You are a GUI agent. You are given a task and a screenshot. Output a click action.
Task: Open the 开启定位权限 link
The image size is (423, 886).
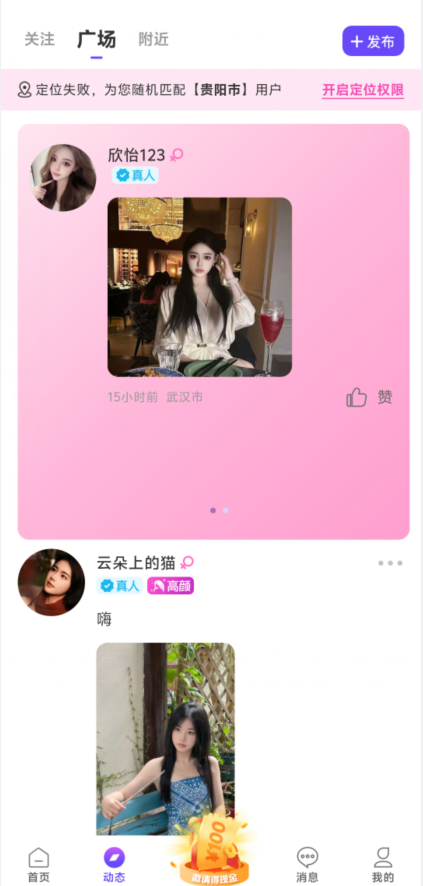pyautogui.click(x=363, y=90)
